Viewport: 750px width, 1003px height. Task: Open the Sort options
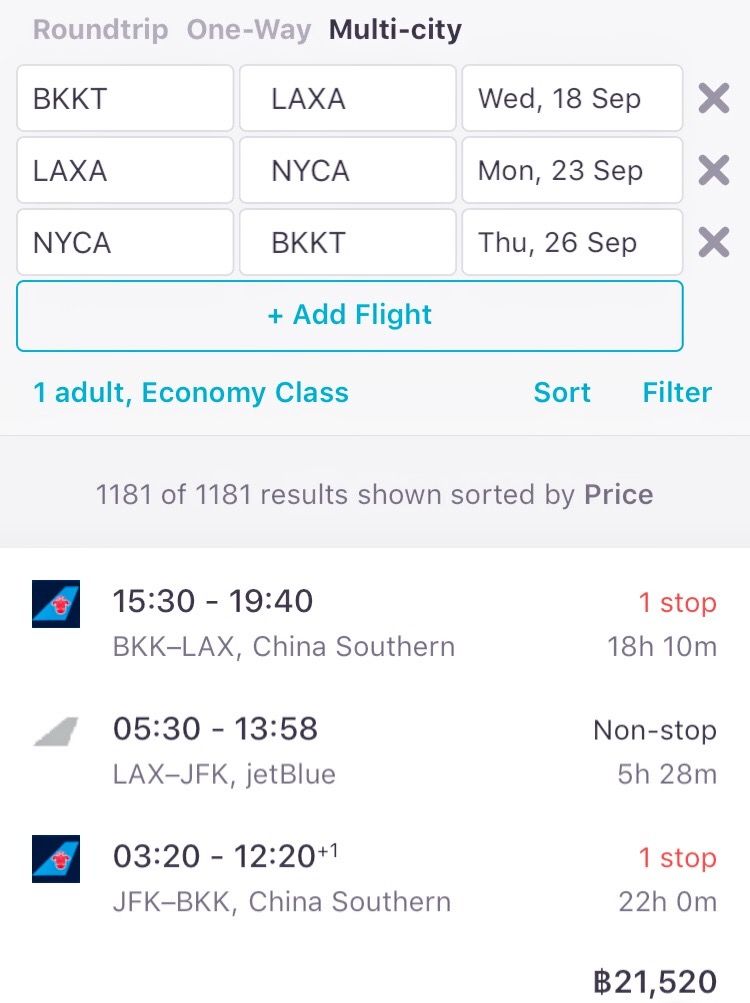(562, 392)
